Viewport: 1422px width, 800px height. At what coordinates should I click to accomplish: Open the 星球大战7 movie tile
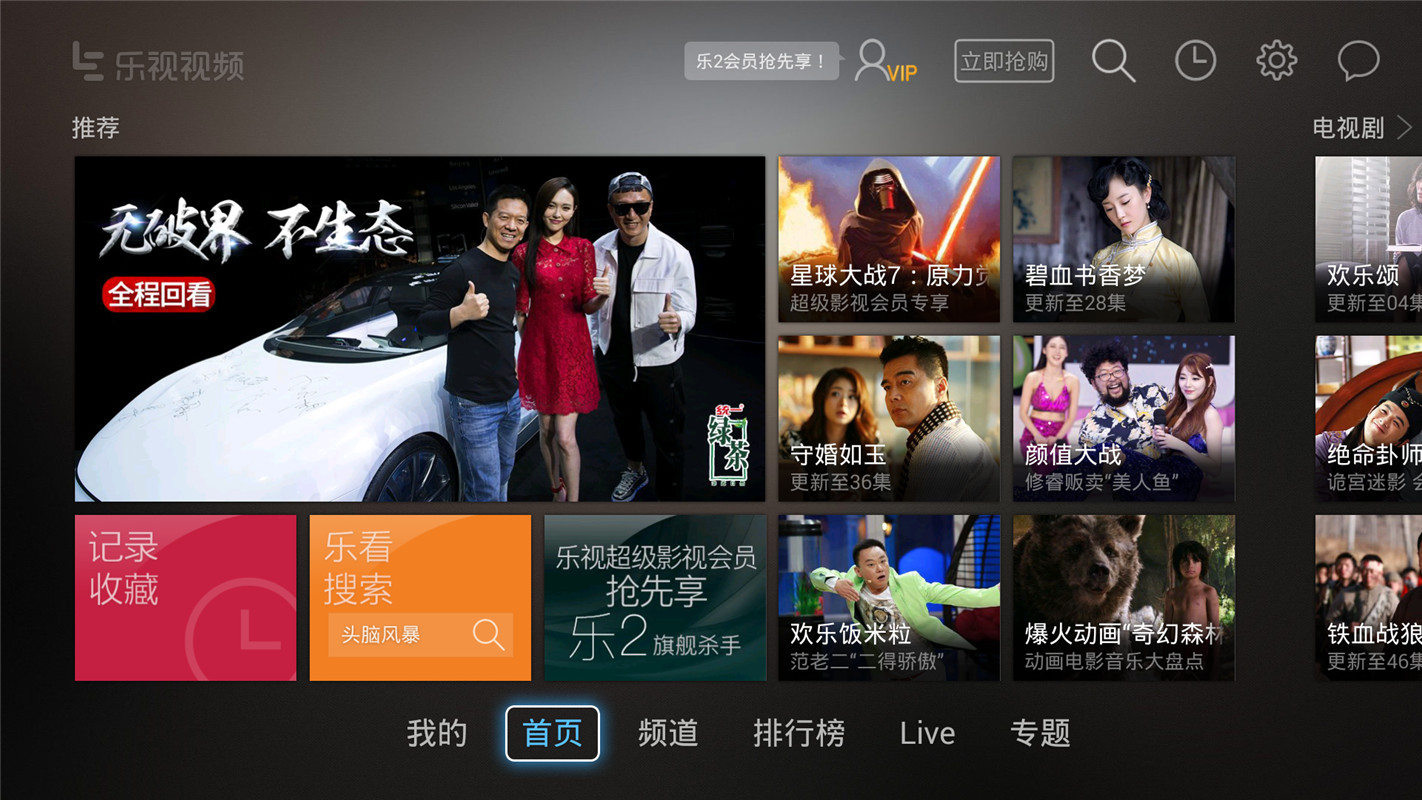pyautogui.click(x=889, y=239)
